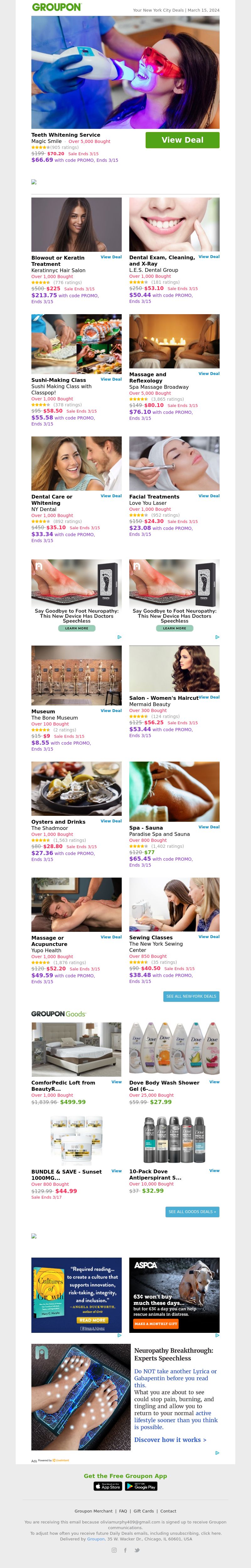Tap the green View Deal button
The width and height of the screenshot is (251, 1568).
point(182,140)
